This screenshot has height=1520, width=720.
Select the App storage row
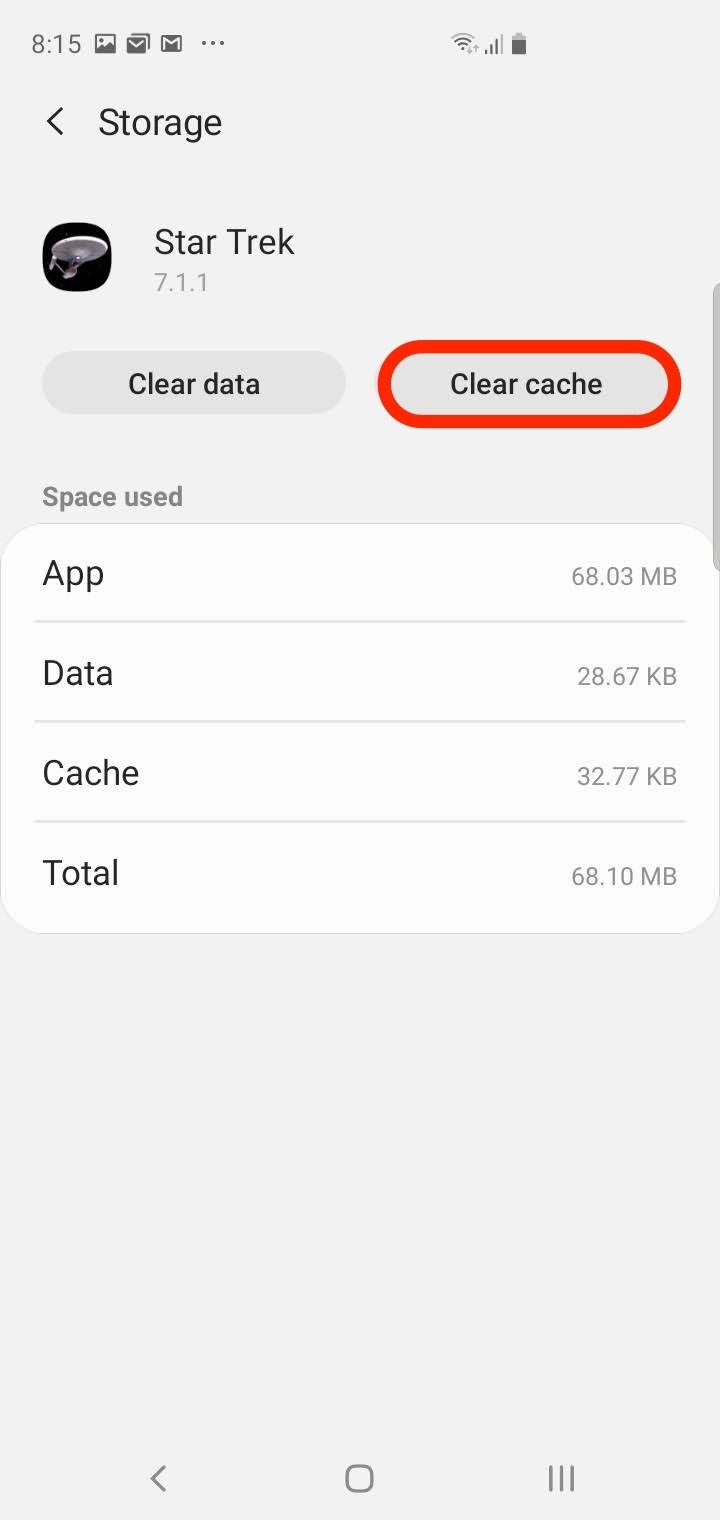[x=359, y=574]
